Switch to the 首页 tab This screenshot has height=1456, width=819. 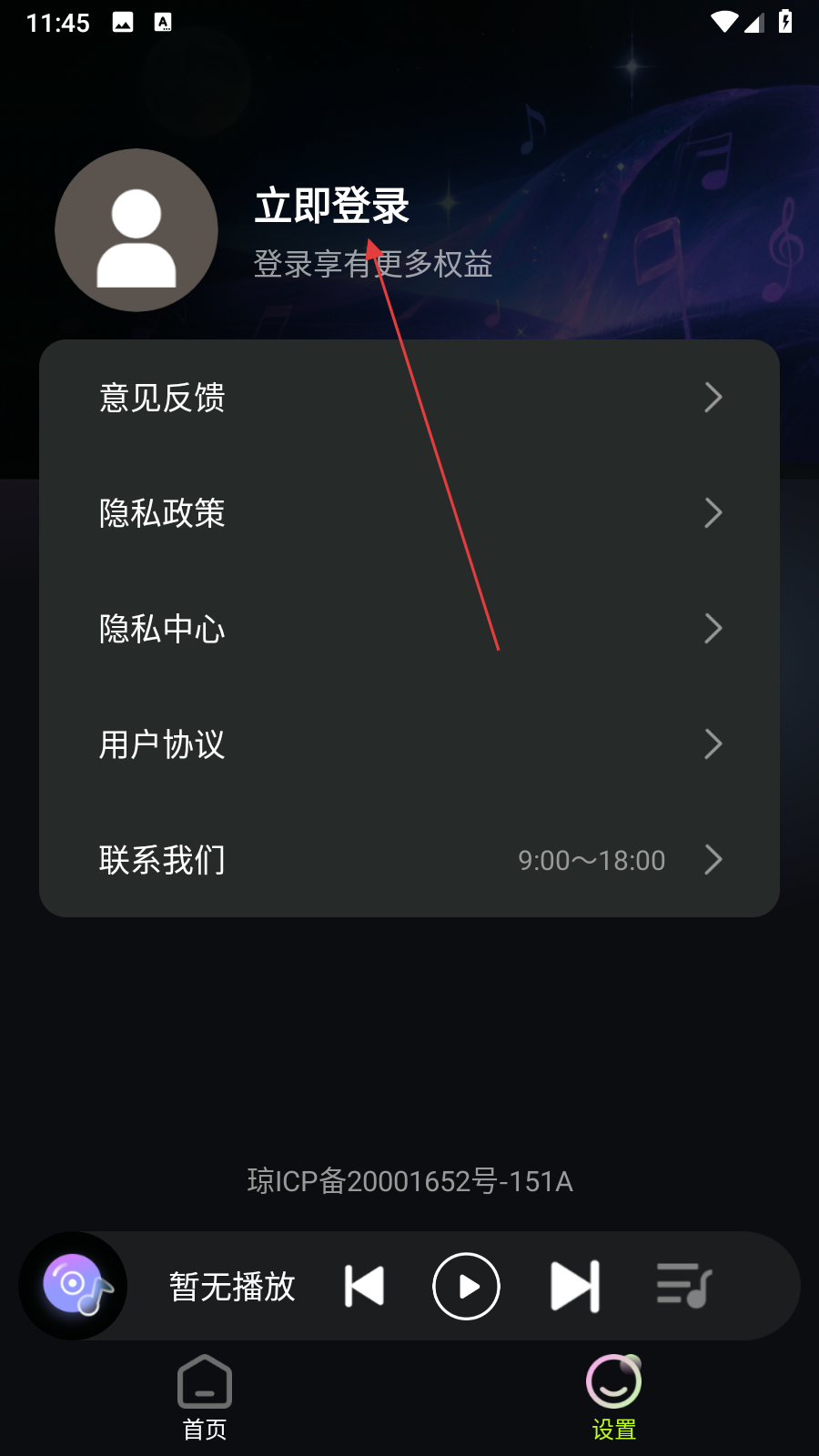(x=205, y=1397)
